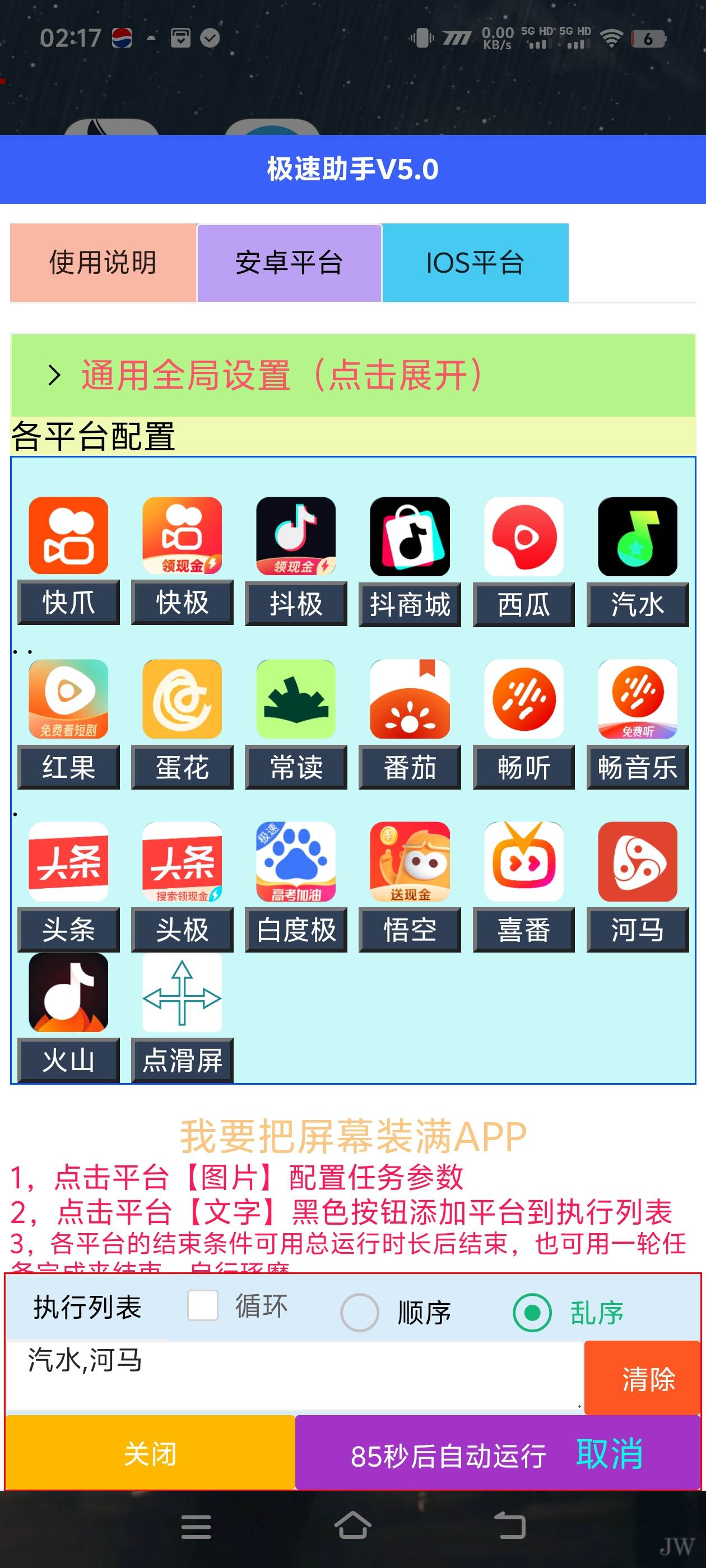Screen dimensions: 706x1568
Task: Tap the 点滑屏 black button
Action: (182, 1060)
